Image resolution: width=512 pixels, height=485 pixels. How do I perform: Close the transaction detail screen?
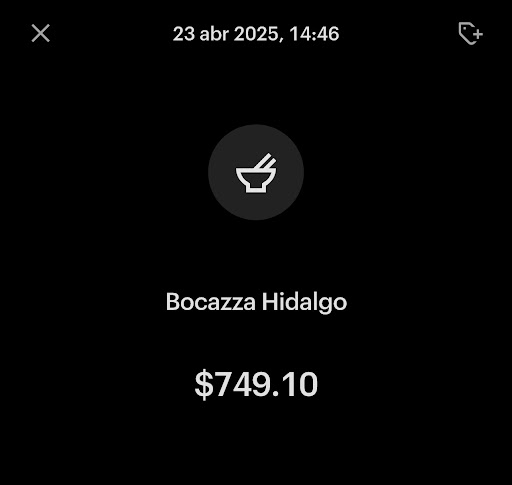point(41,33)
